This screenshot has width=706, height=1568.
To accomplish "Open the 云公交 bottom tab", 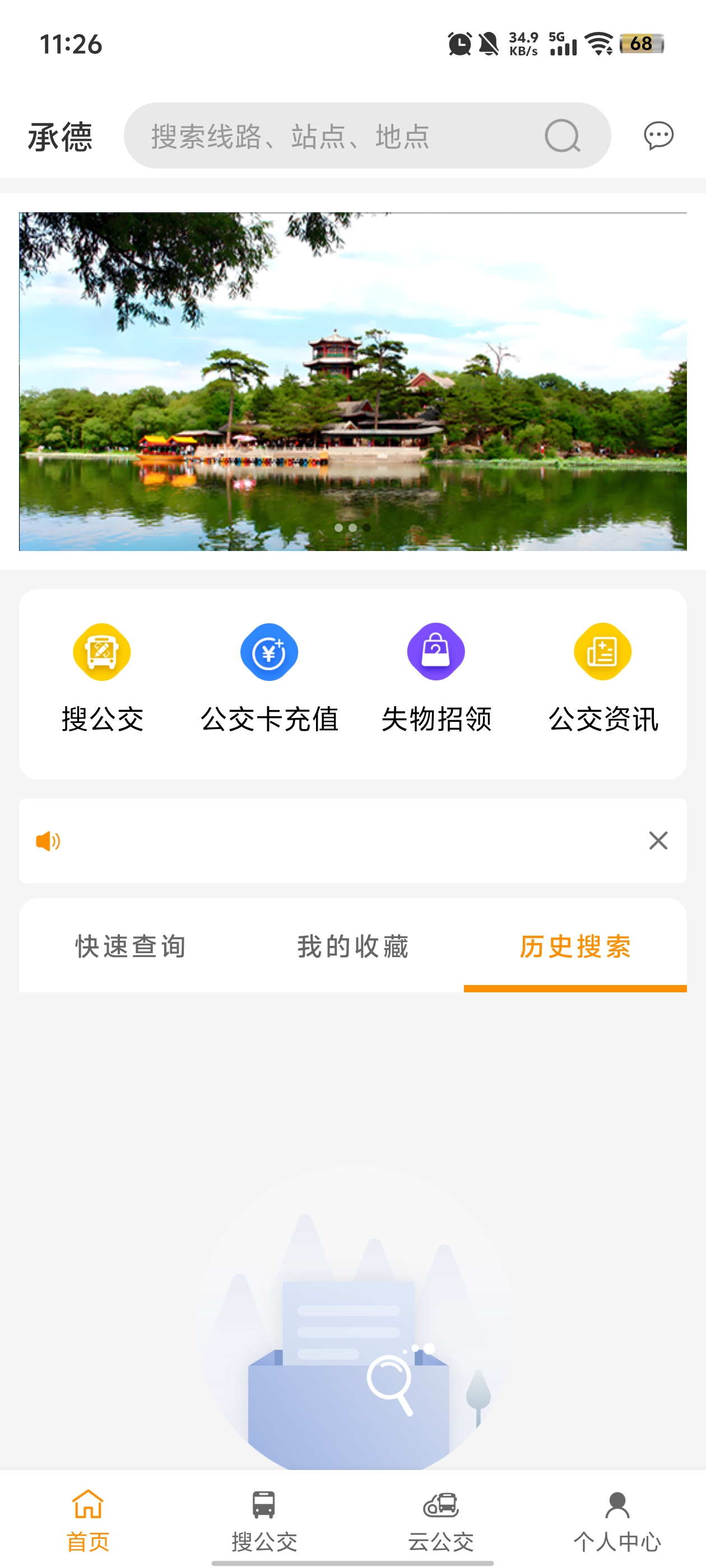I will [441, 1520].
